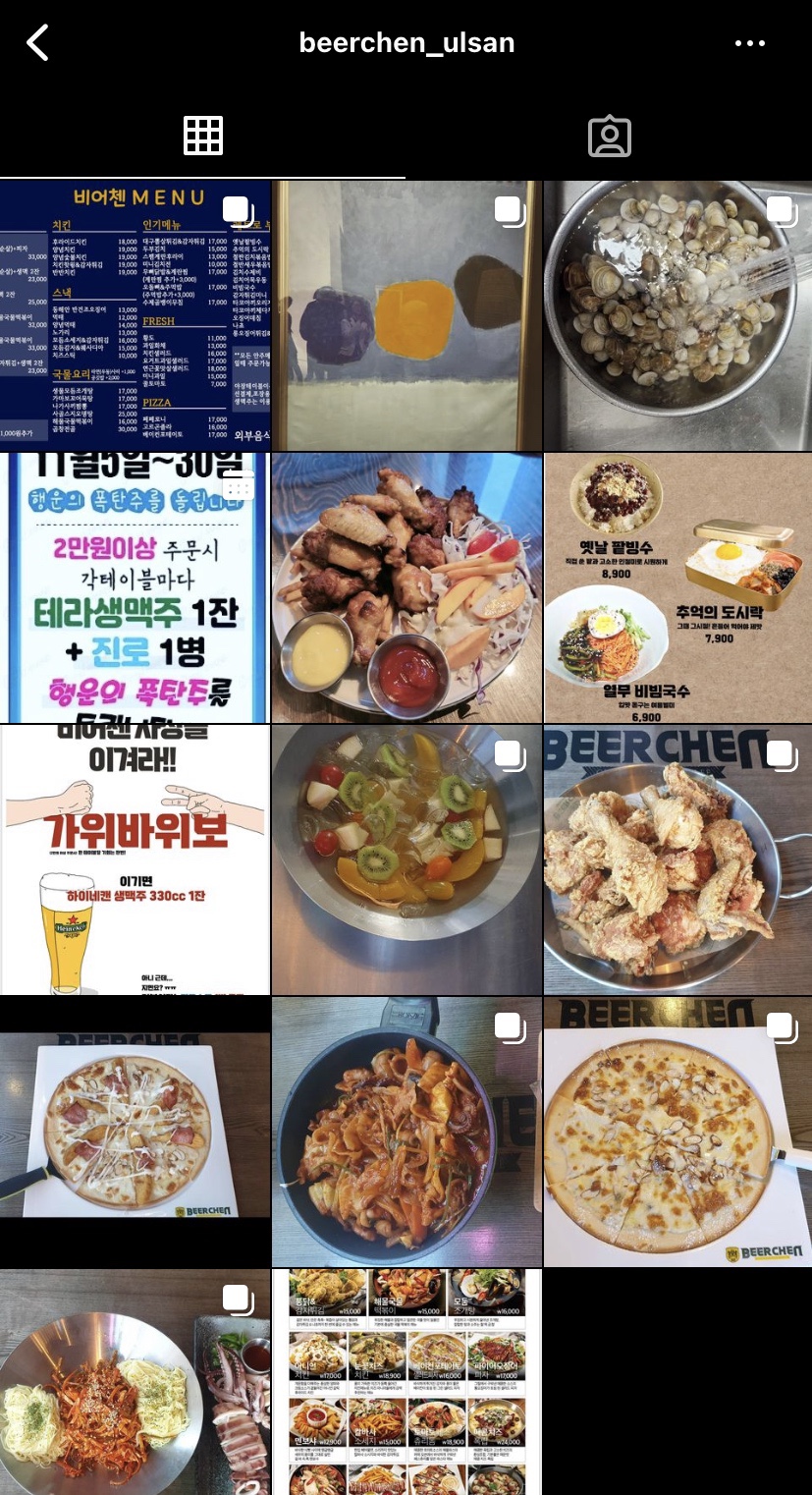View the spicy stir-fry in a black pan post
The height and width of the screenshot is (1495, 812).
click(406, 1132)
